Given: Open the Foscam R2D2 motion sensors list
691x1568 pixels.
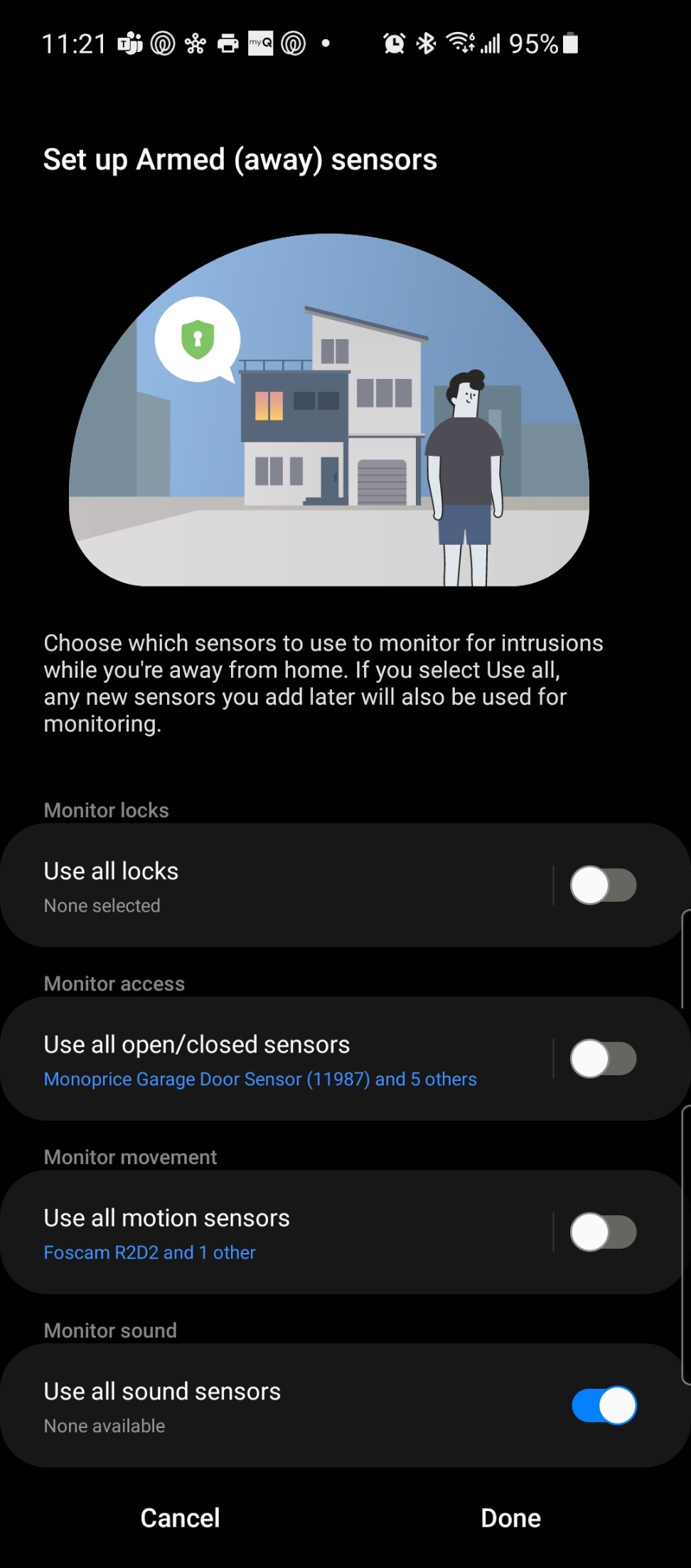Looking at the screenshot, I should tap(150, 1253).
